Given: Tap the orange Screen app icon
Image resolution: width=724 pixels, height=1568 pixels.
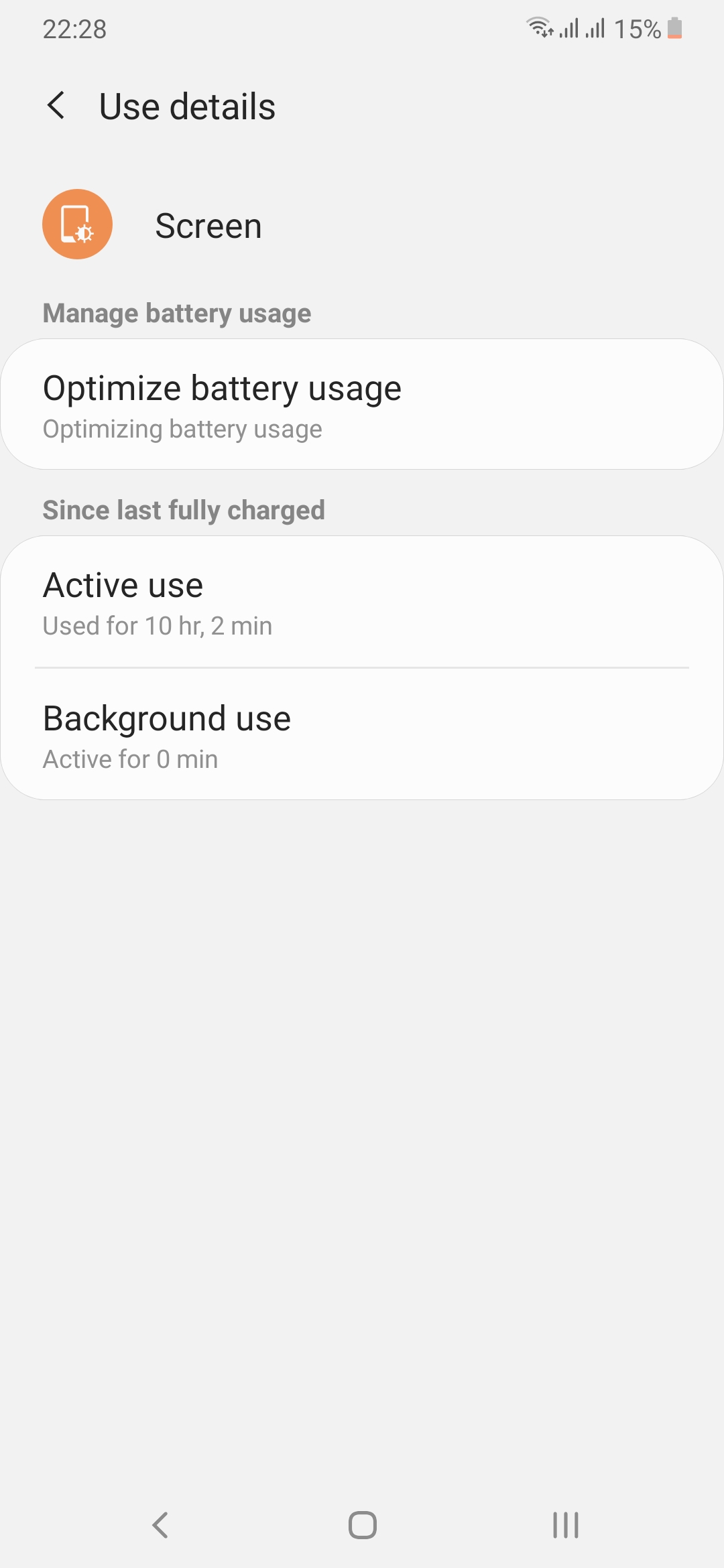Looking at the screenshot, I should tap(77, 224).
